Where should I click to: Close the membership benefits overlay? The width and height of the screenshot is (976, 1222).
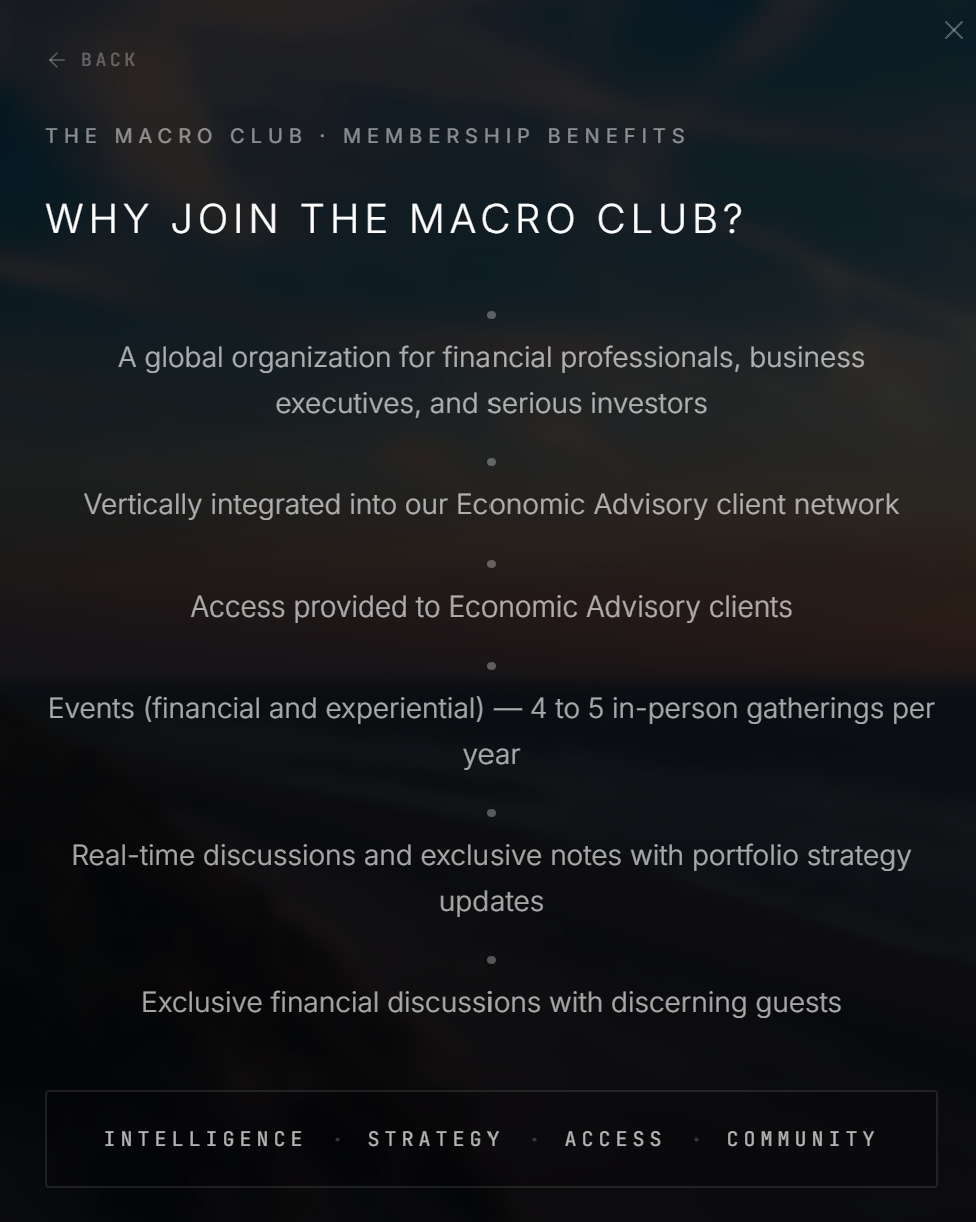point(953,31)
